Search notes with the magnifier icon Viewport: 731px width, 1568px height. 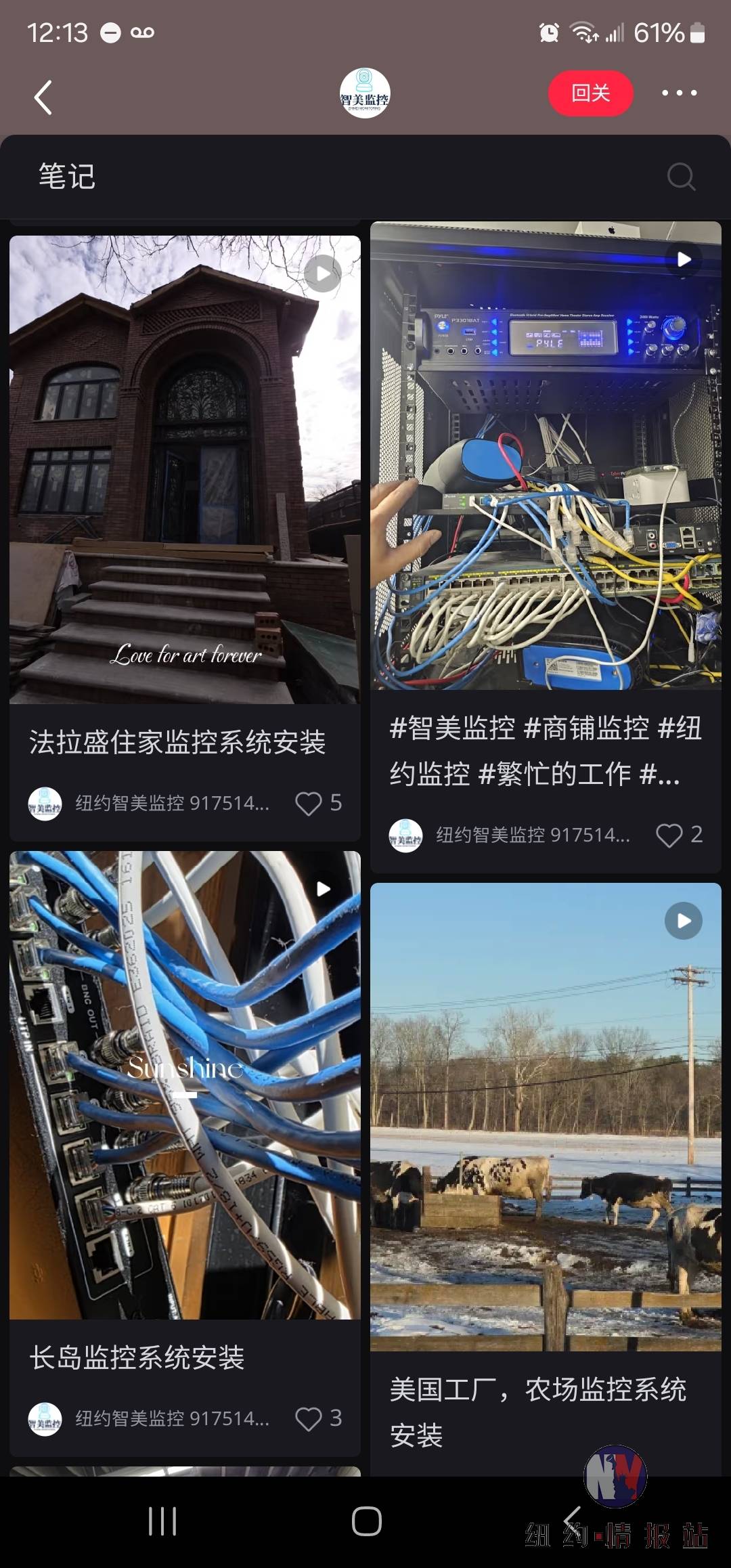tap(680, 177)
